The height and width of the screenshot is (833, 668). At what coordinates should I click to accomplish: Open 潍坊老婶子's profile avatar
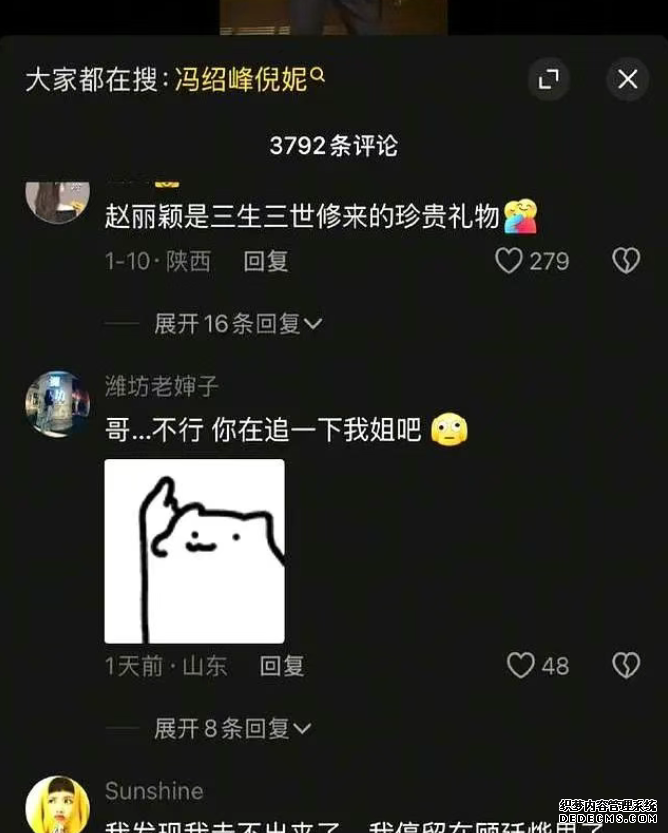click(57, 403)
